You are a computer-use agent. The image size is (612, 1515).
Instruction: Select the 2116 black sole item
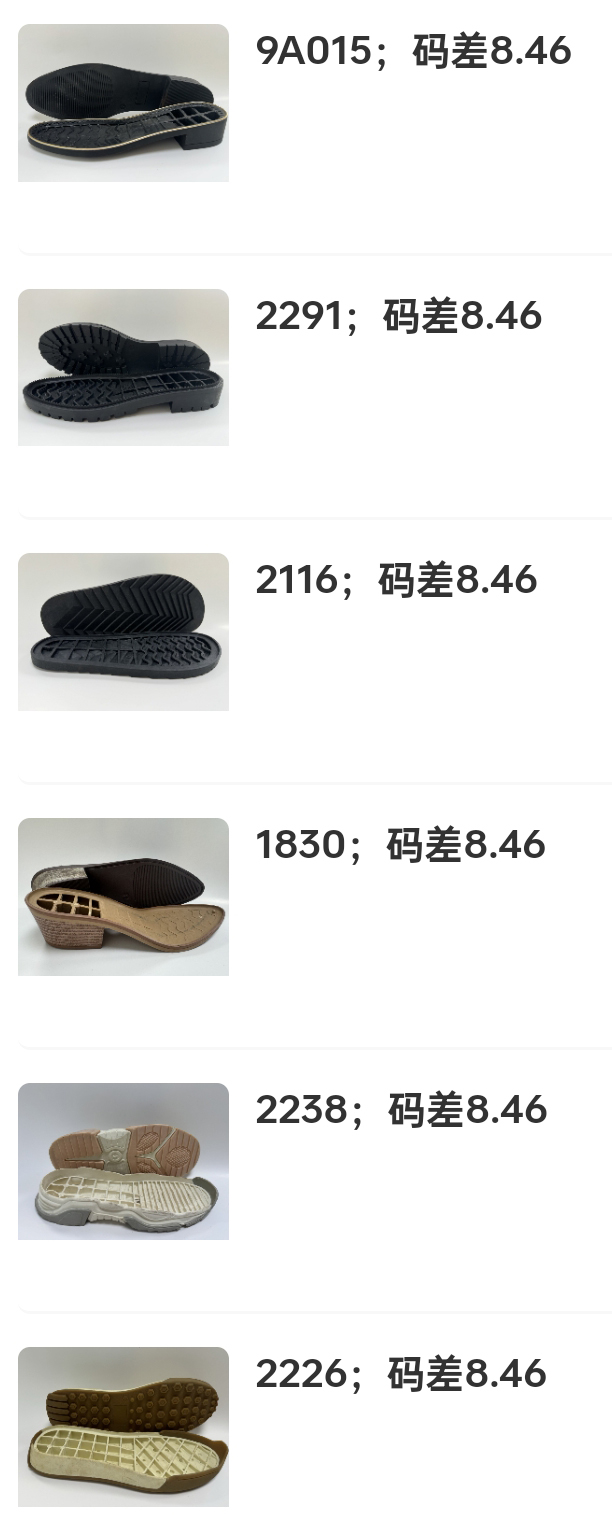click(123, 631)
